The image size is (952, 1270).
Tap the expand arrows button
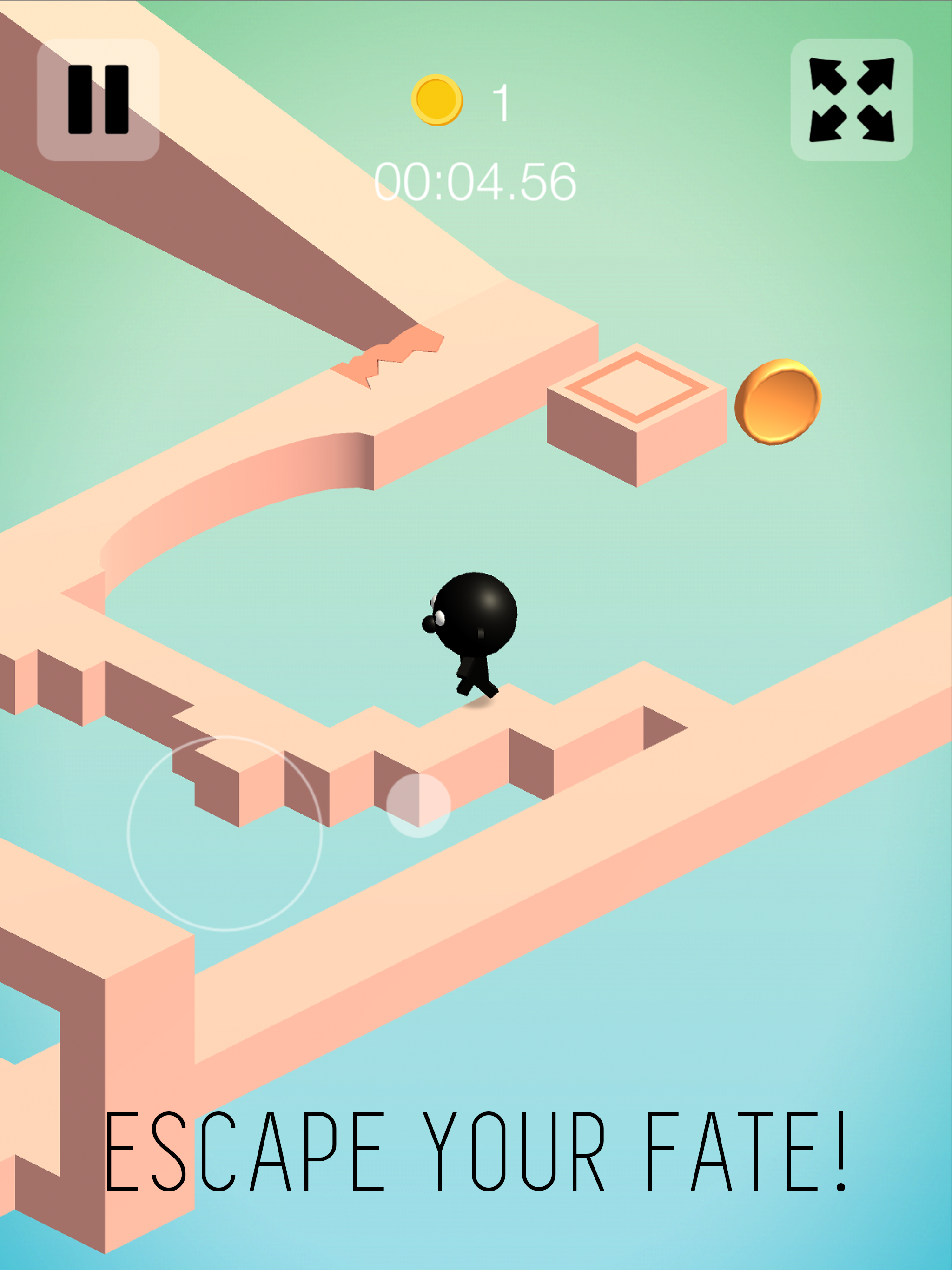click(852, 100)
